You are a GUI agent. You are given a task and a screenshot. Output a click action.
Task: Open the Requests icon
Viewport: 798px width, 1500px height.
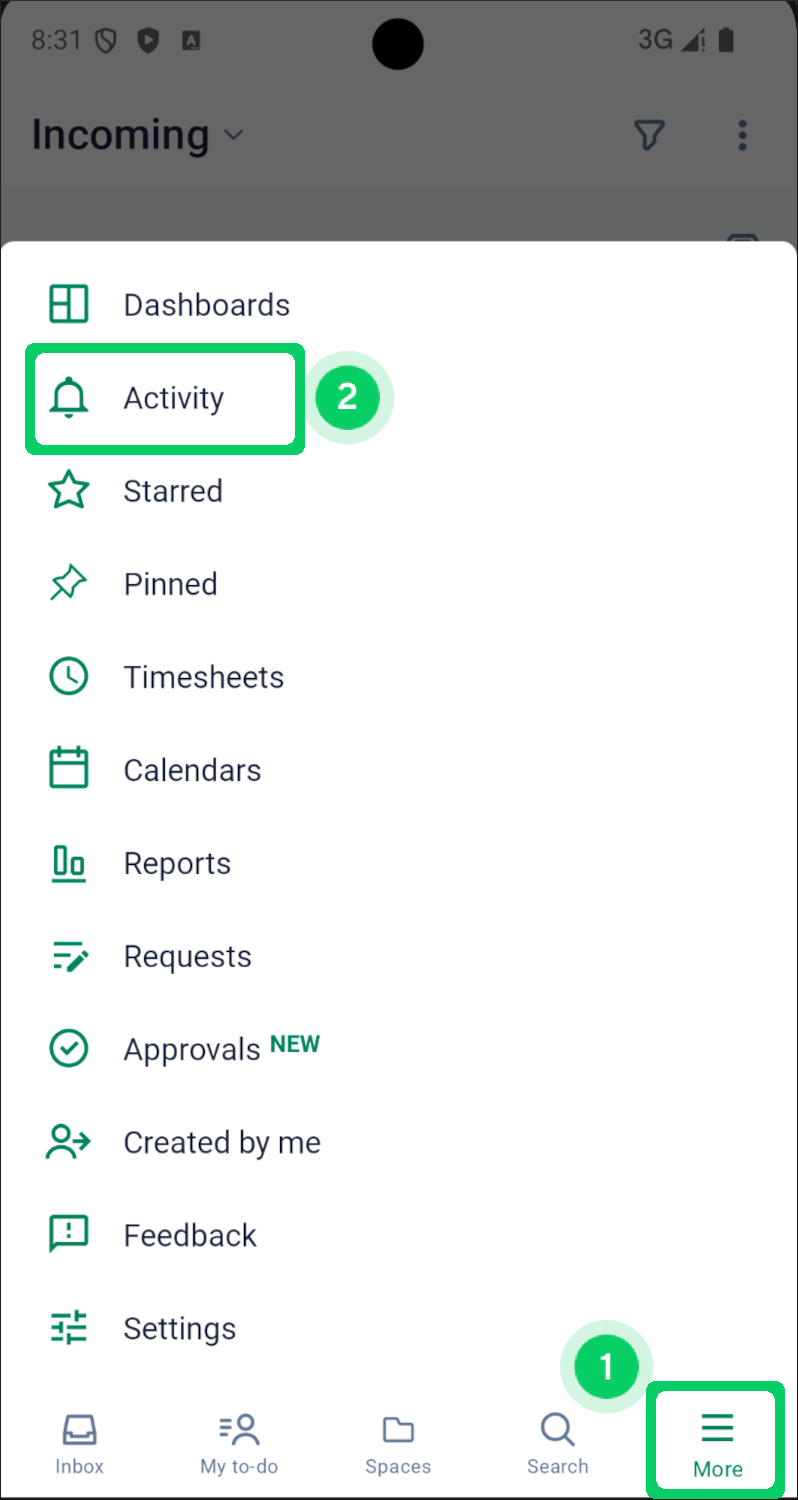pos(68,955)
